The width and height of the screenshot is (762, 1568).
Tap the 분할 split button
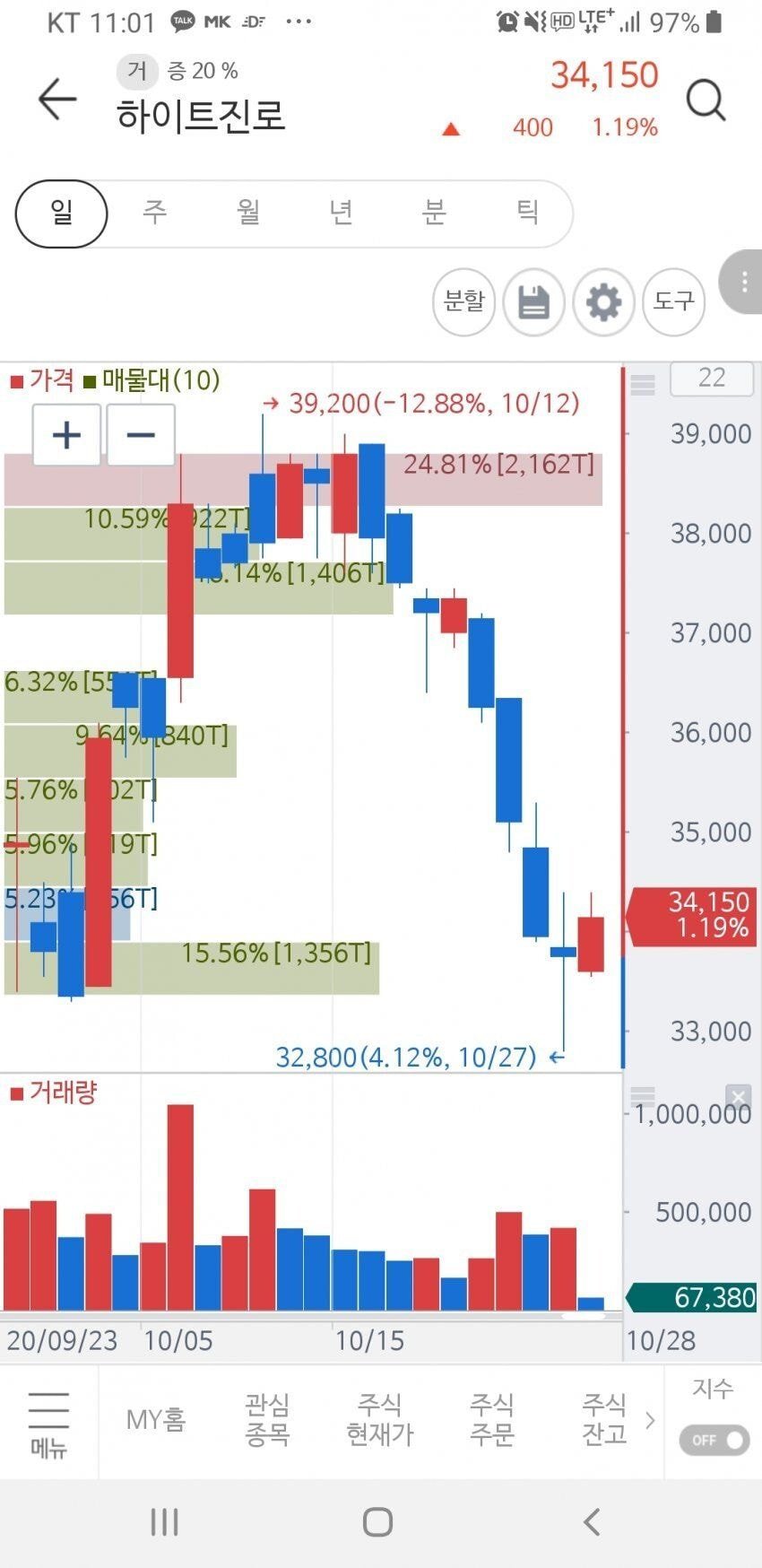pyautogui.click(x=464, y=301)
